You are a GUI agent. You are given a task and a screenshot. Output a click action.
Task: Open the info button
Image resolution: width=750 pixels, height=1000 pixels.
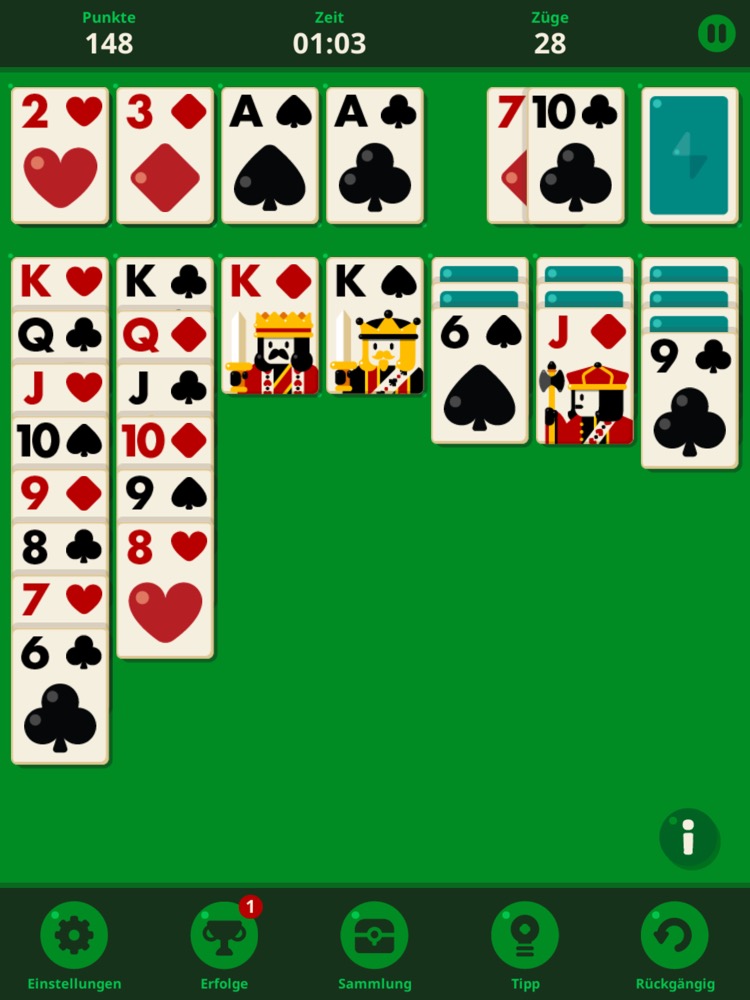[x=688, y=837]
